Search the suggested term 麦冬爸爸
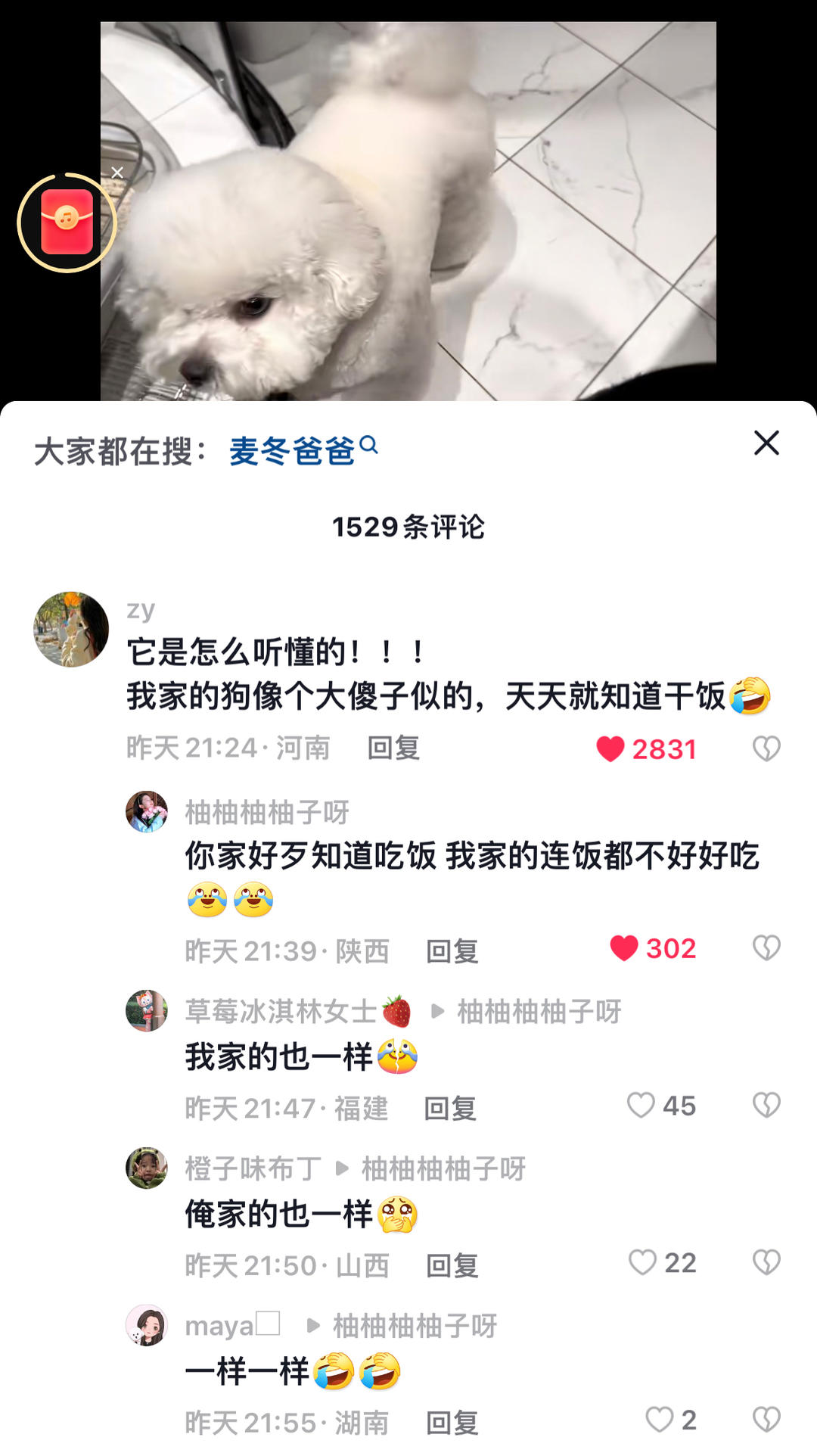The width and height of the screenshot is (817, 1456). pos(303,451)
